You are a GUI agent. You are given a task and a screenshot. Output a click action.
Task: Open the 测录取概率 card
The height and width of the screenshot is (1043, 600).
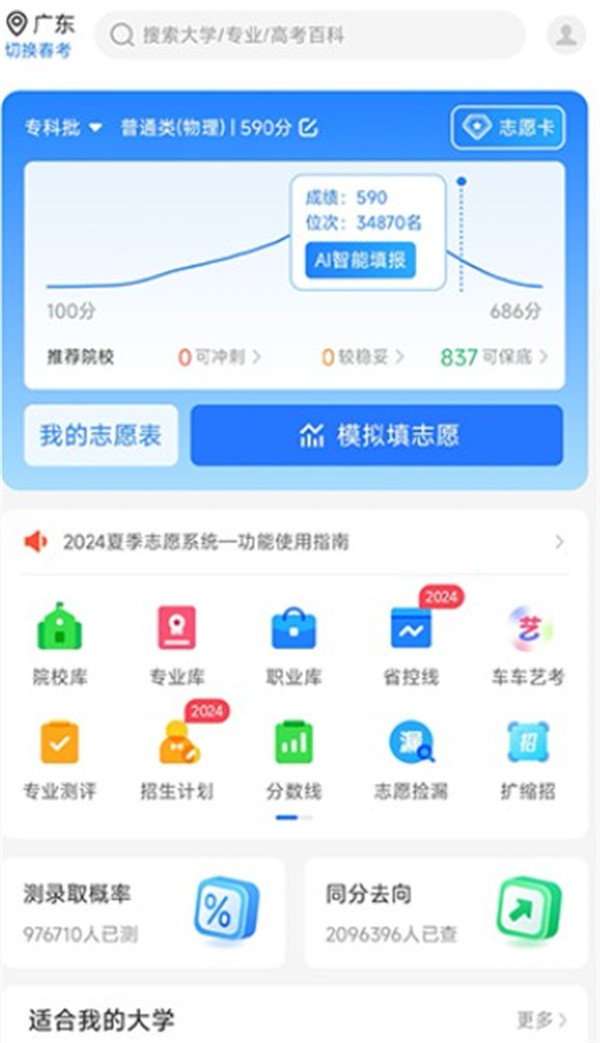[143, 912]
